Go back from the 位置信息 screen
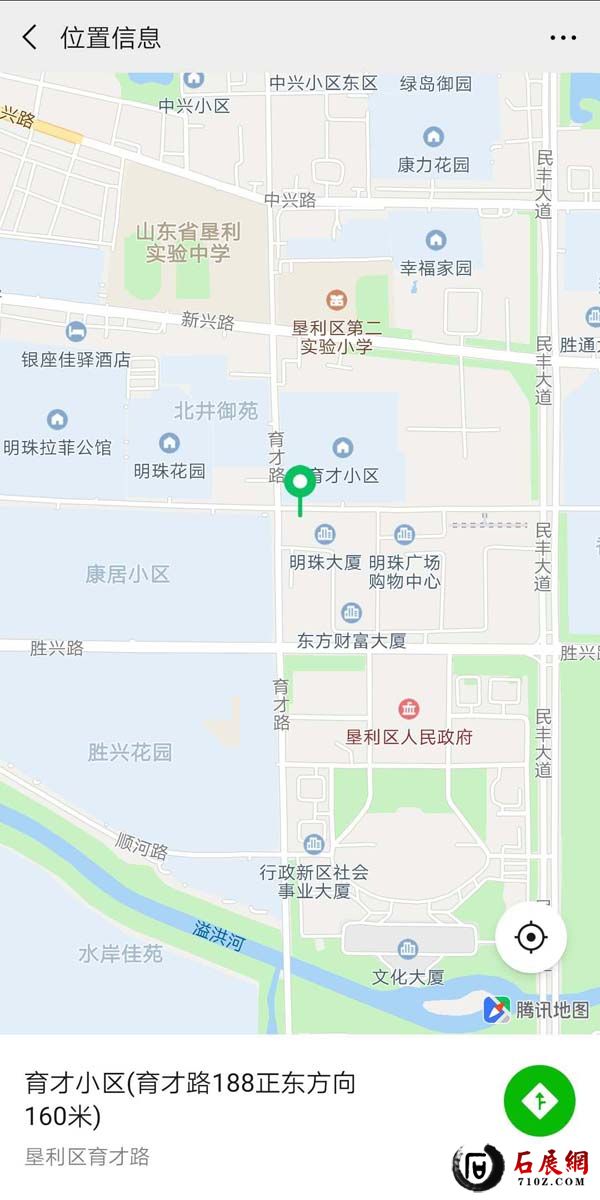The image size is (600, 1200). point(30,38)
